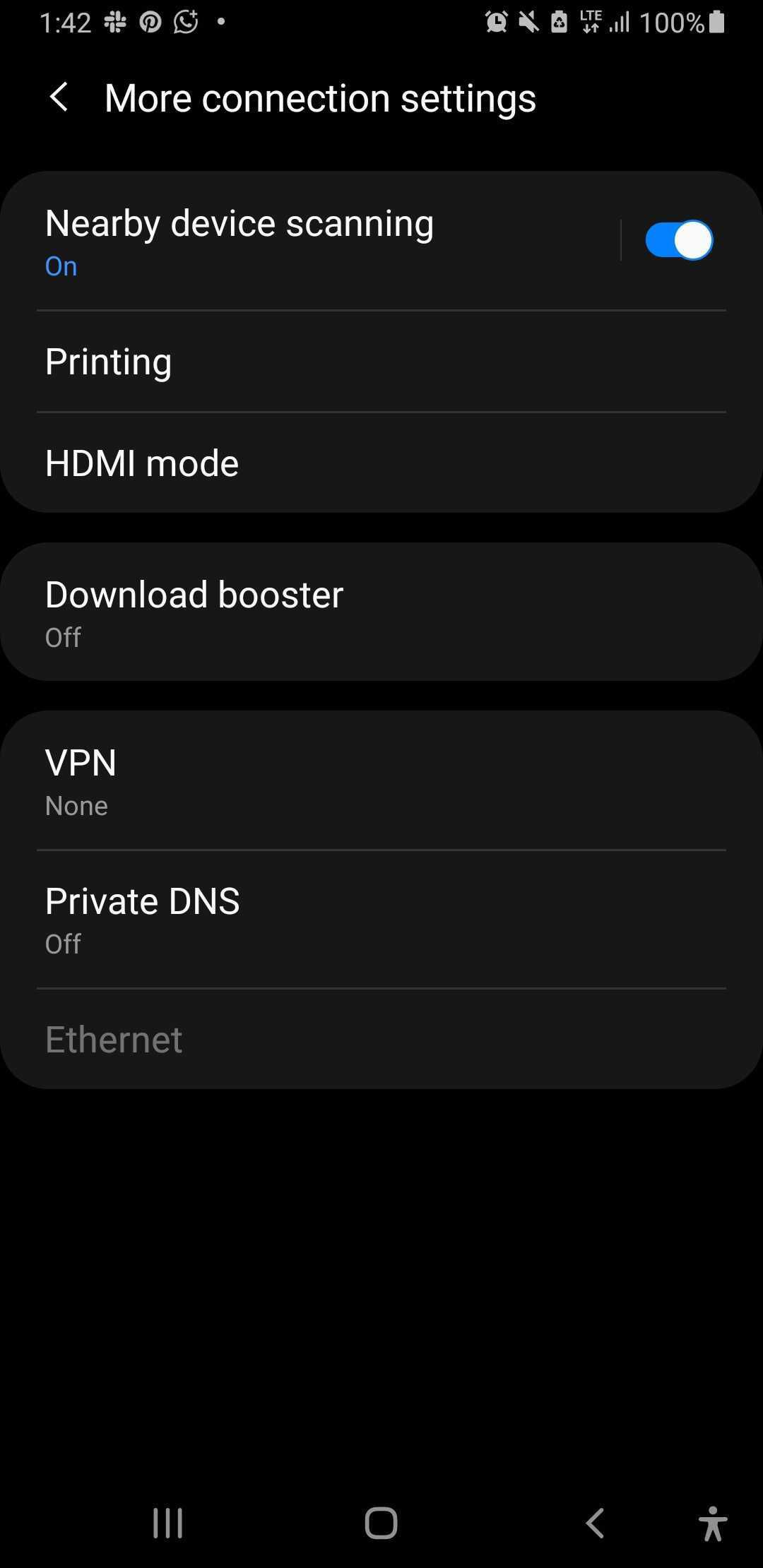Open HDMI mode settings

pyautogui.click(x=381, y=463)
